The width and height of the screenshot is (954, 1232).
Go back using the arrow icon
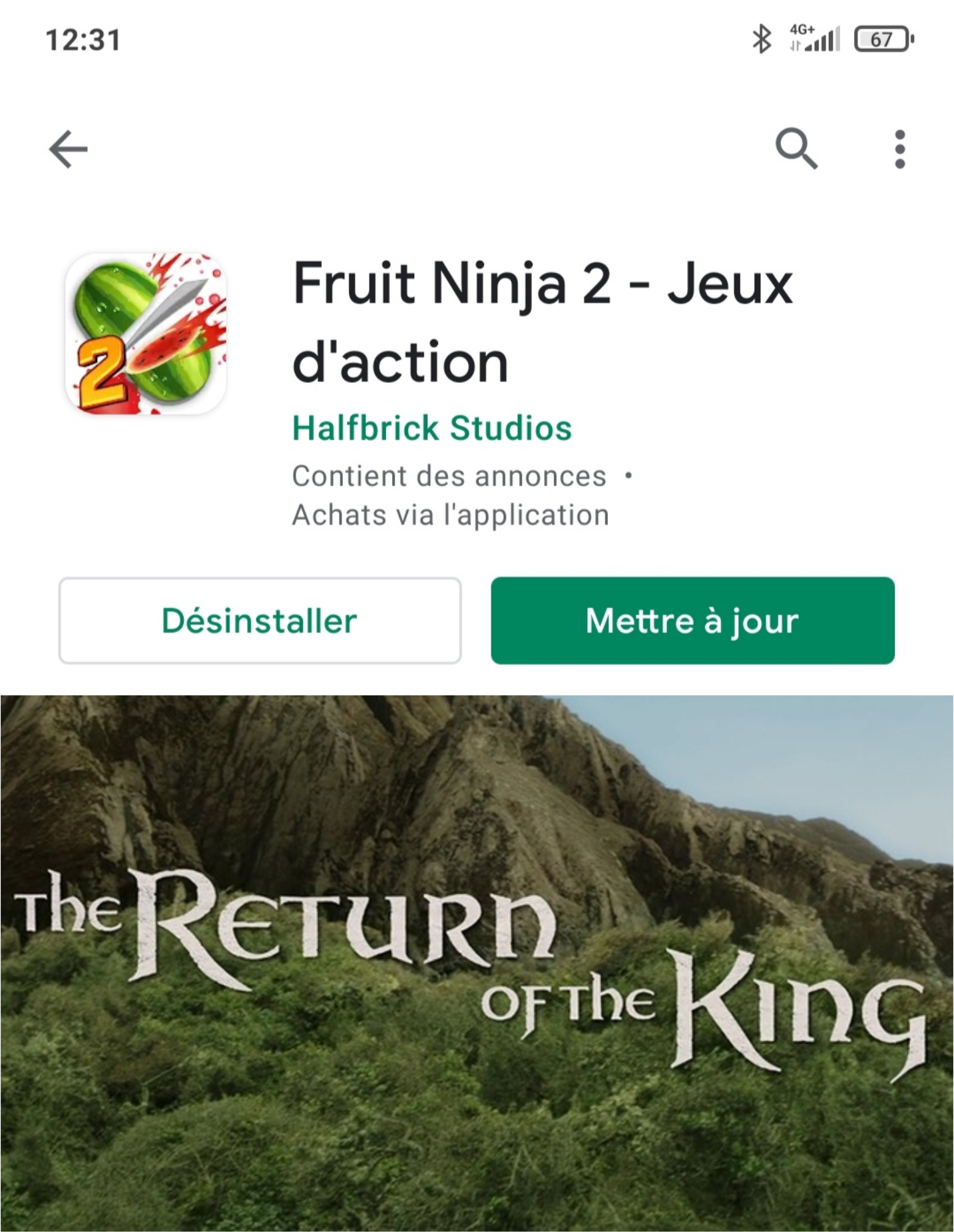pyautogui.click(x=69, y=149)
